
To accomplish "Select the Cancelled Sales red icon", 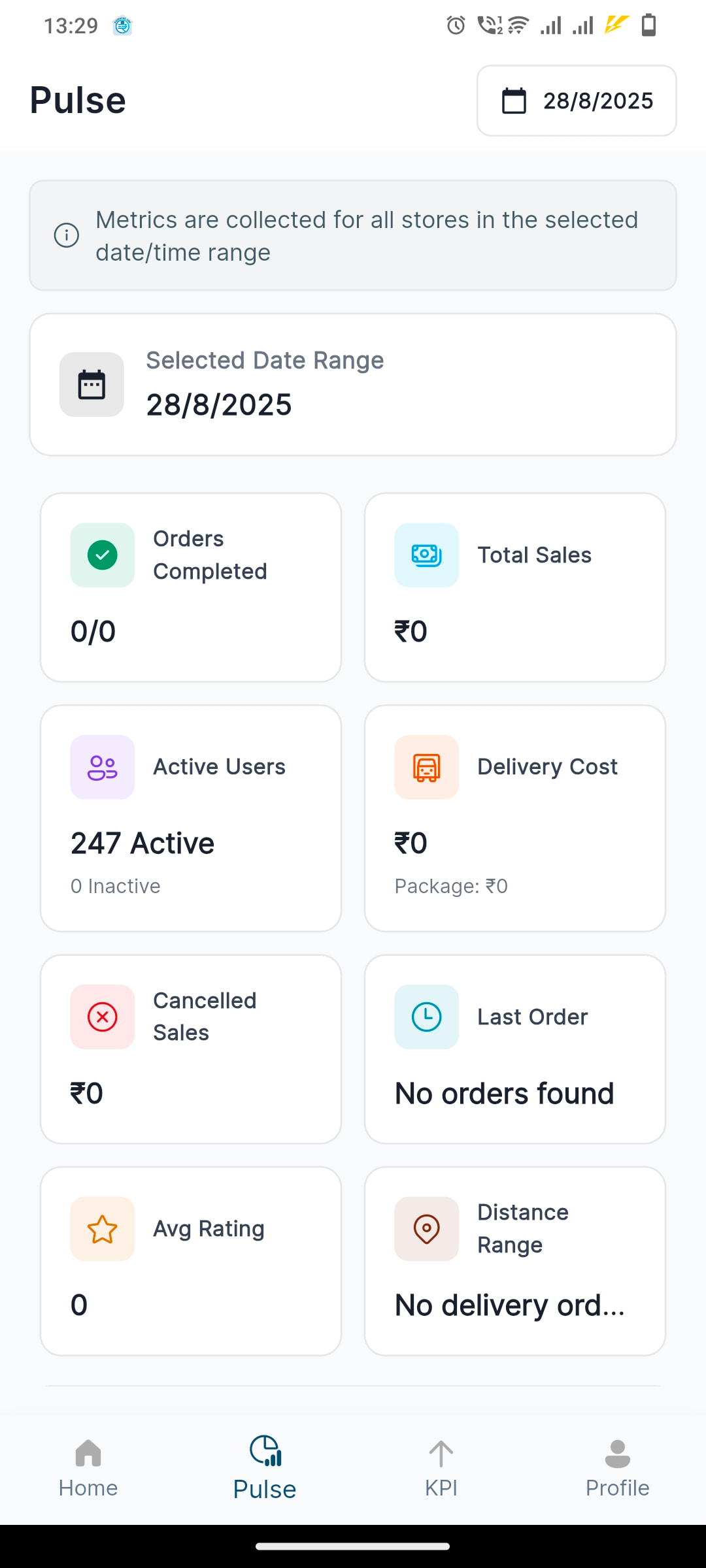I will [x=102, y=1017].
